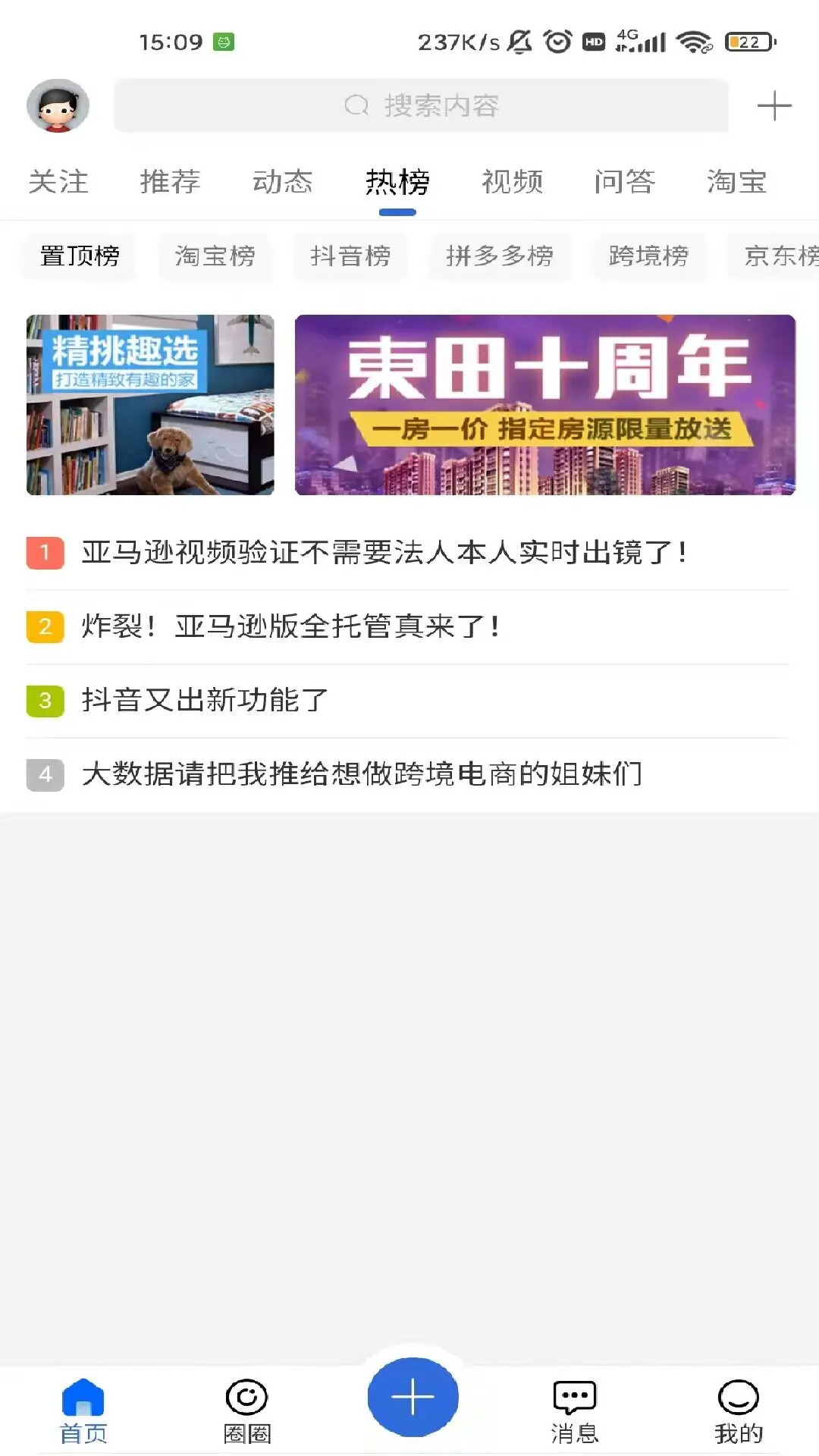The image size is (819, 1456).
Task: Open your profile avatar at top left
Action: point(58,105)
